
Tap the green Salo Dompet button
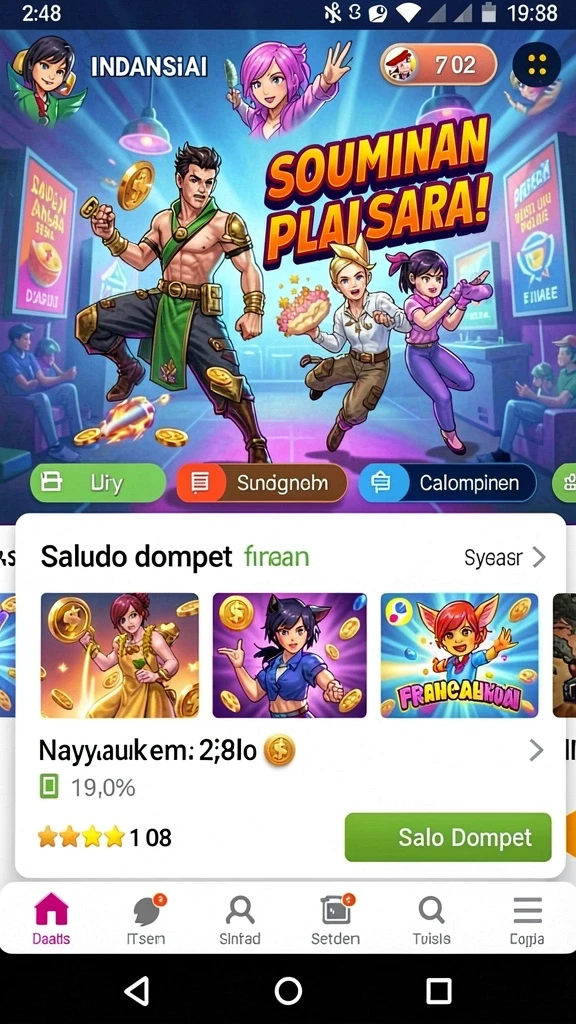click(x=448, y=837)
